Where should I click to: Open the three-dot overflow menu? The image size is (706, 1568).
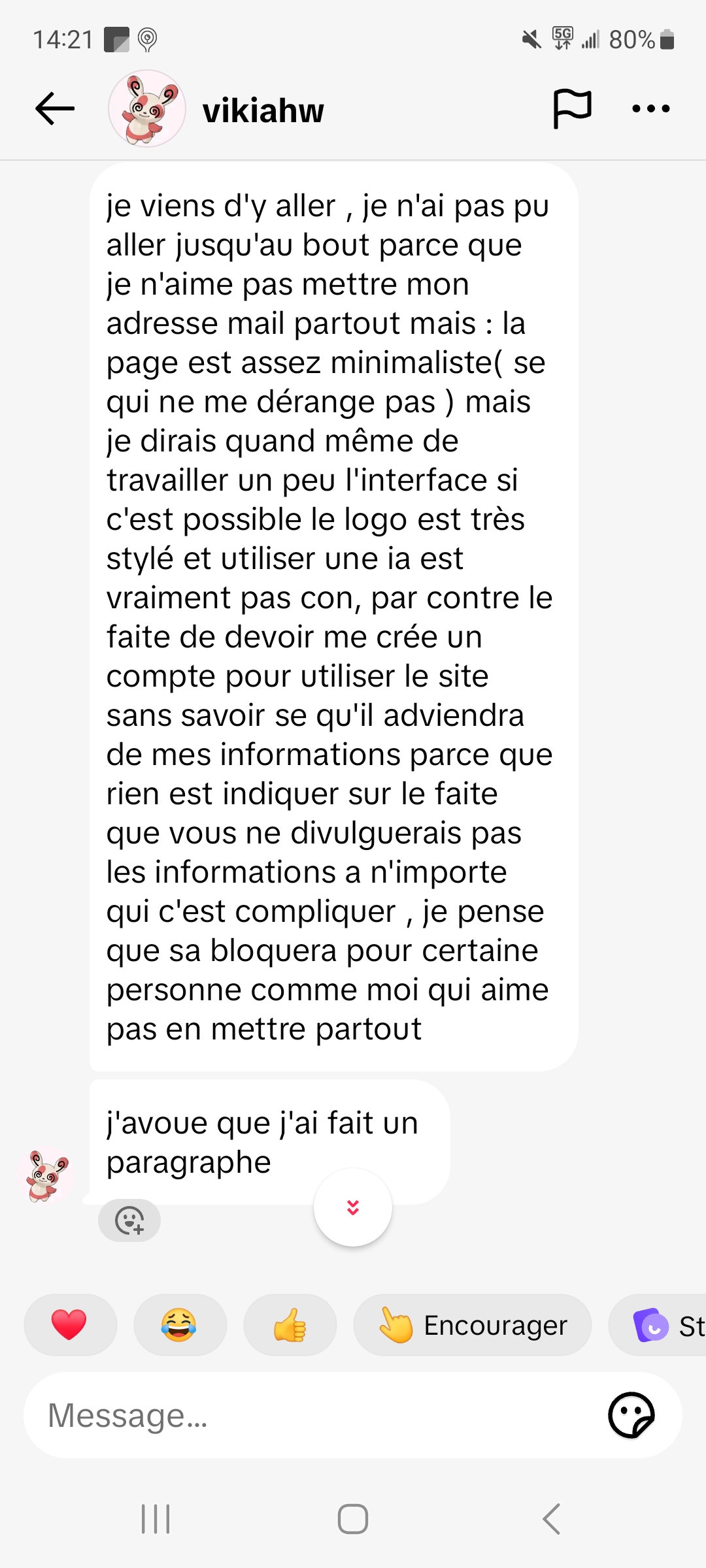pyautogui.click(x=650, y=109)
